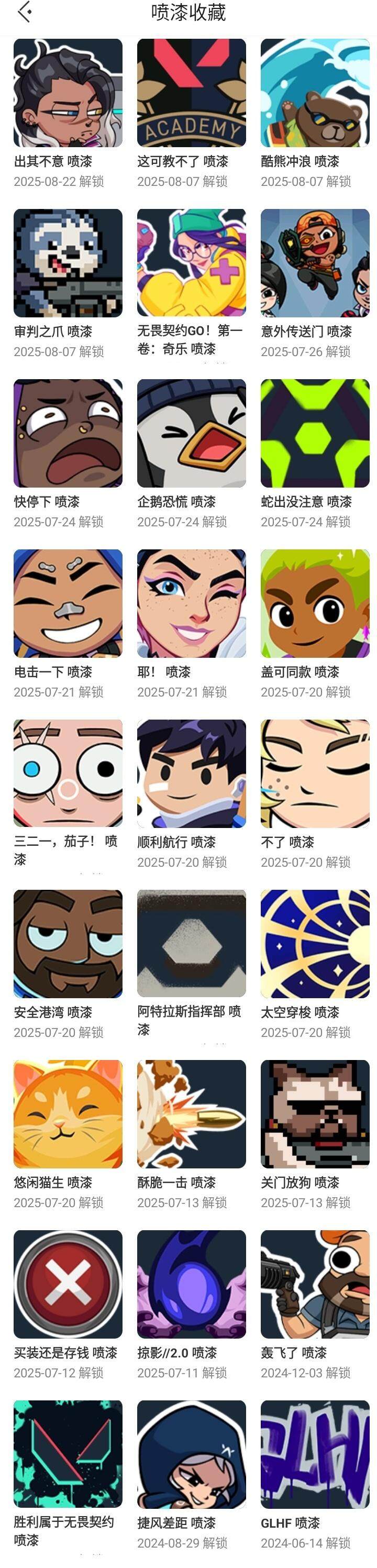The height and width of the screenshot is (1568, 377).
Task: Open the 出其不意 喷漆 item
Action: [x=68, y=93]
